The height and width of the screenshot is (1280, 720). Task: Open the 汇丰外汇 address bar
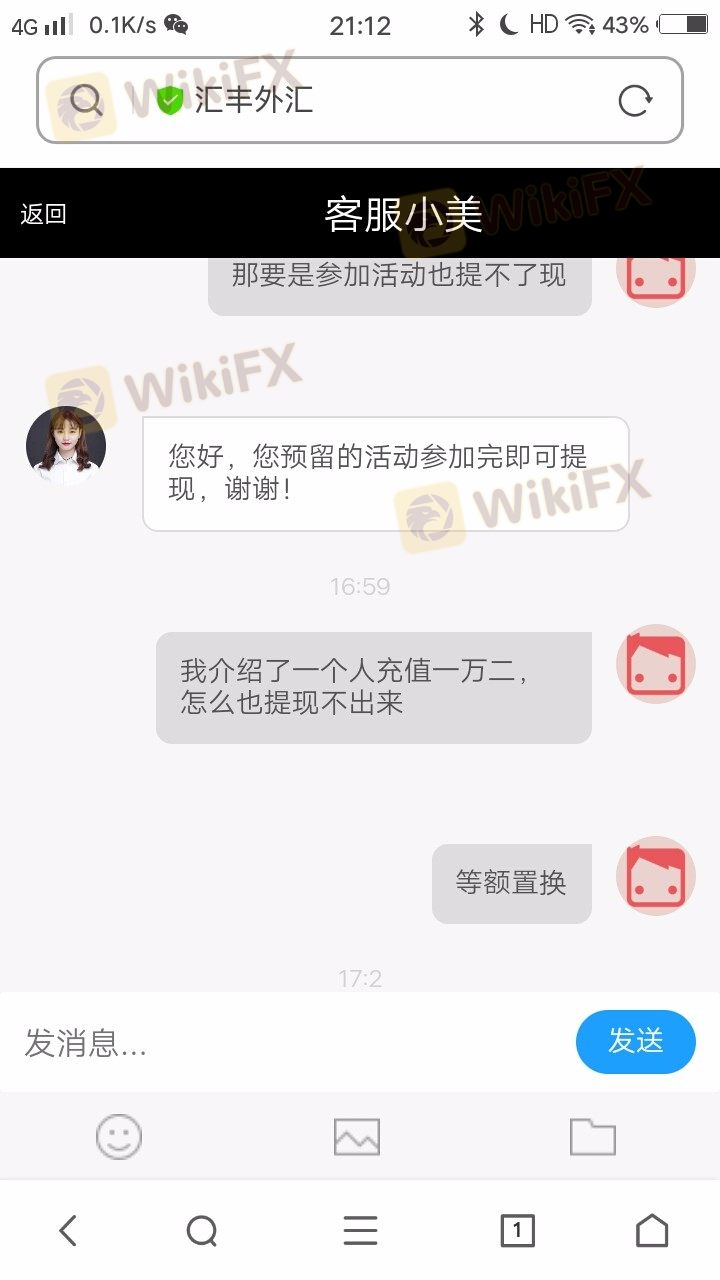[x=360, y=100]
